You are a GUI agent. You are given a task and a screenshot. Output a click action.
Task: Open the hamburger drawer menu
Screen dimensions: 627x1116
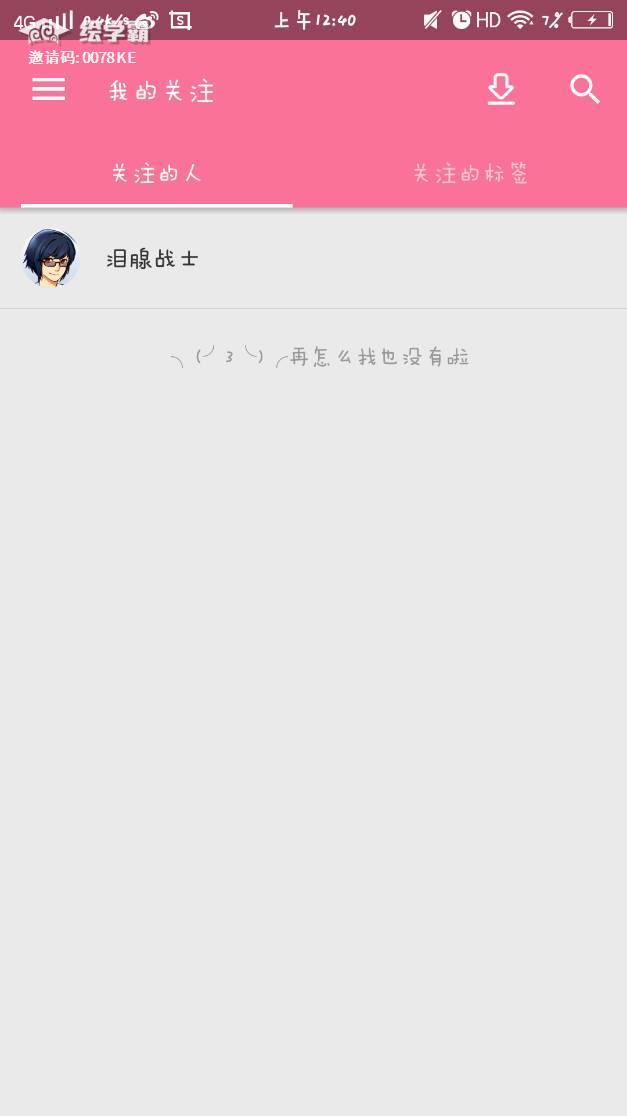point(48,90)
